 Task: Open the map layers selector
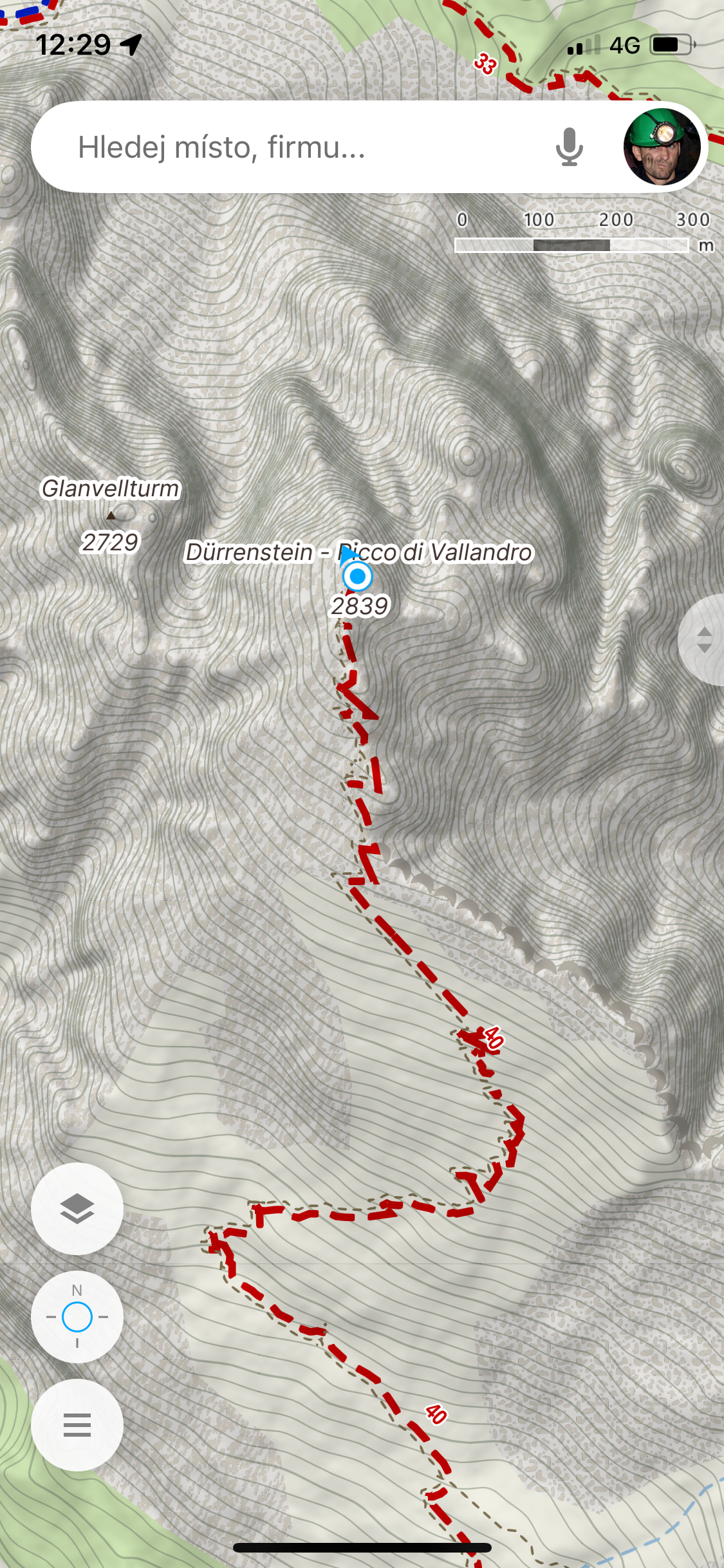(77, 1208)
